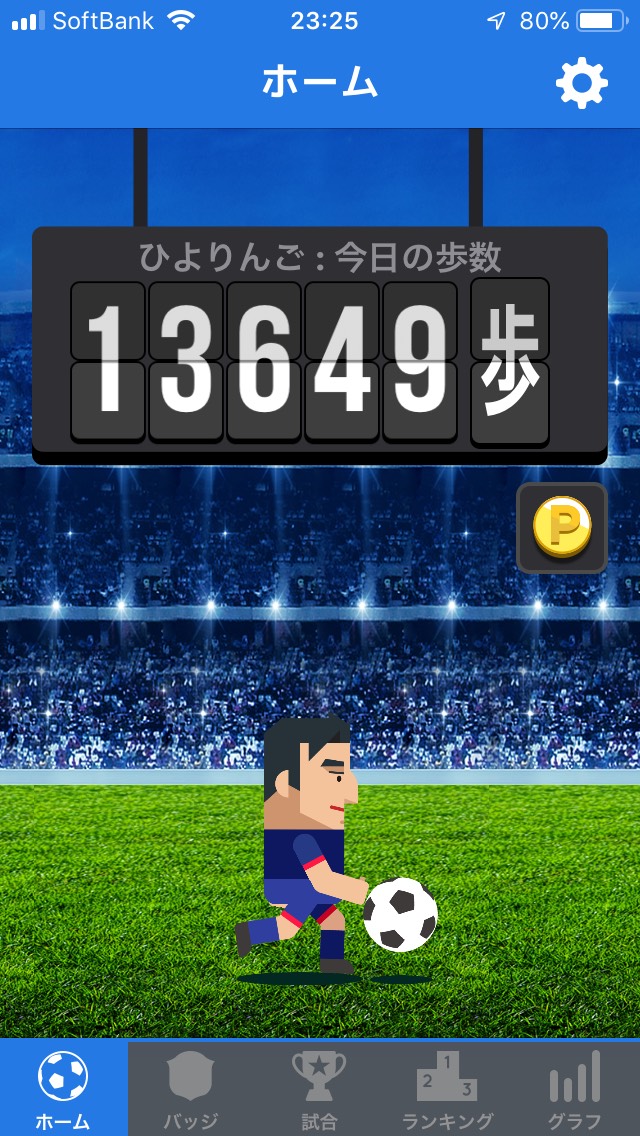
Task: View the グラフ tab
Action: click(575, 1090)
